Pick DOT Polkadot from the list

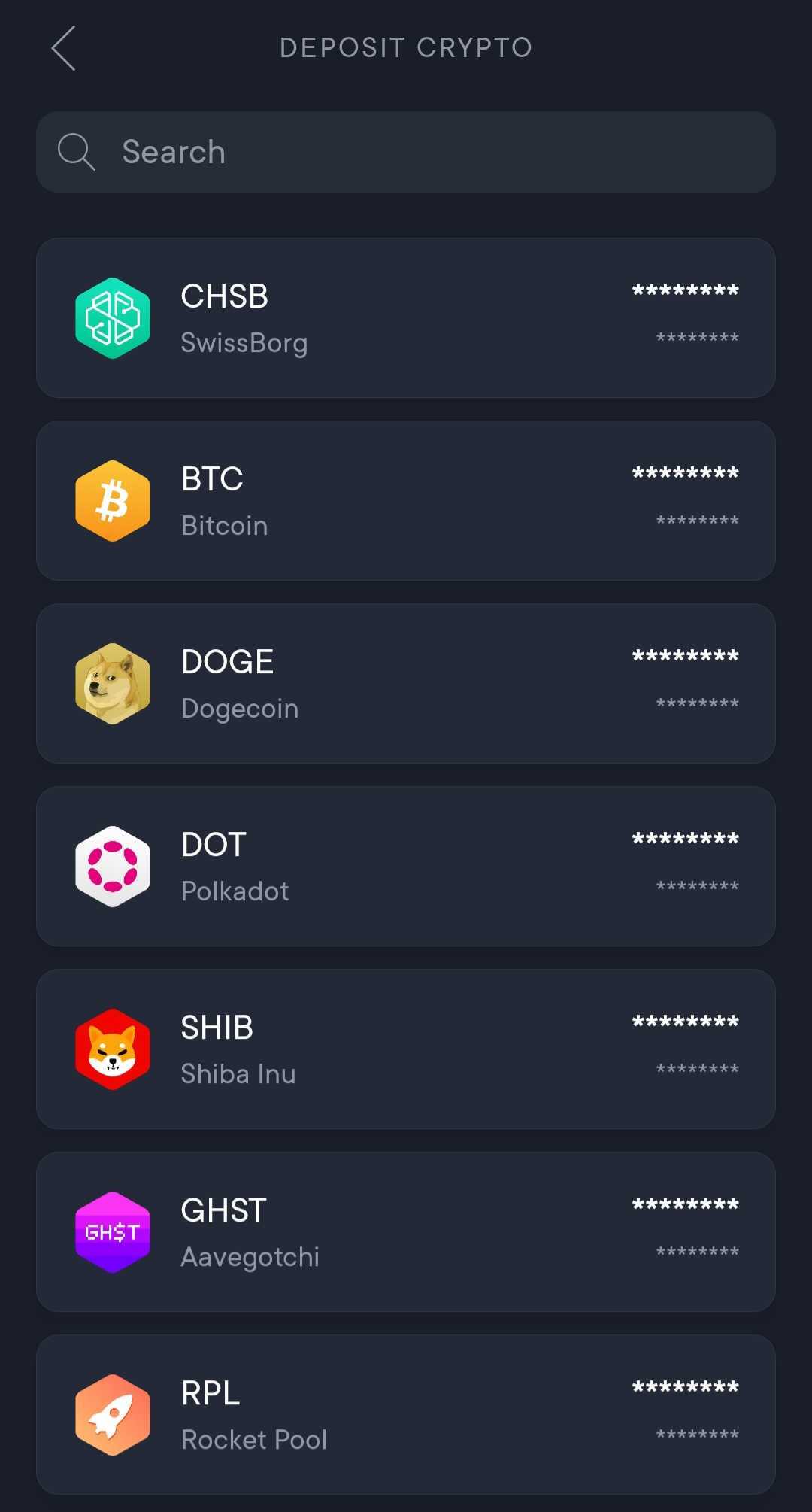point(406,867)
